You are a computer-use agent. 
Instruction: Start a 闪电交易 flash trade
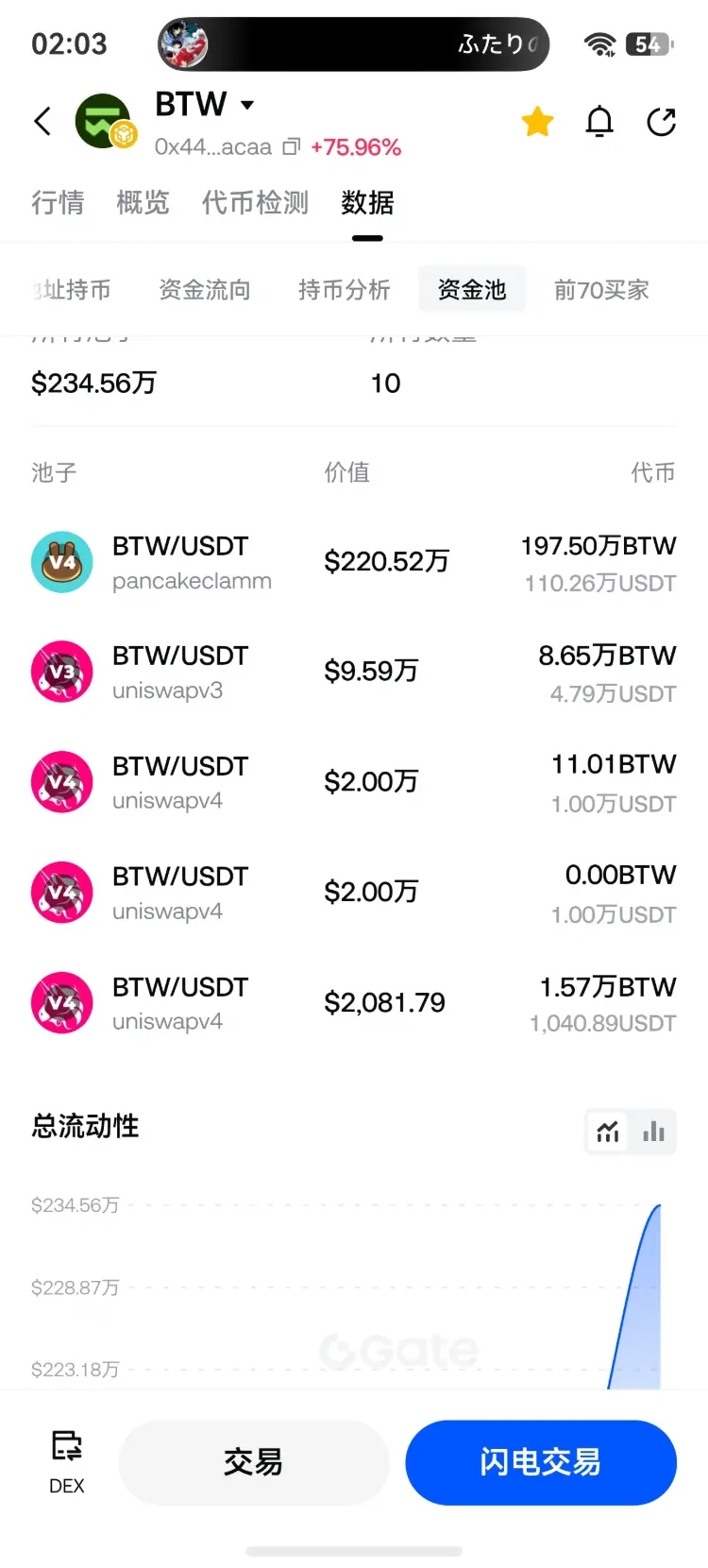click(541, 1462)
